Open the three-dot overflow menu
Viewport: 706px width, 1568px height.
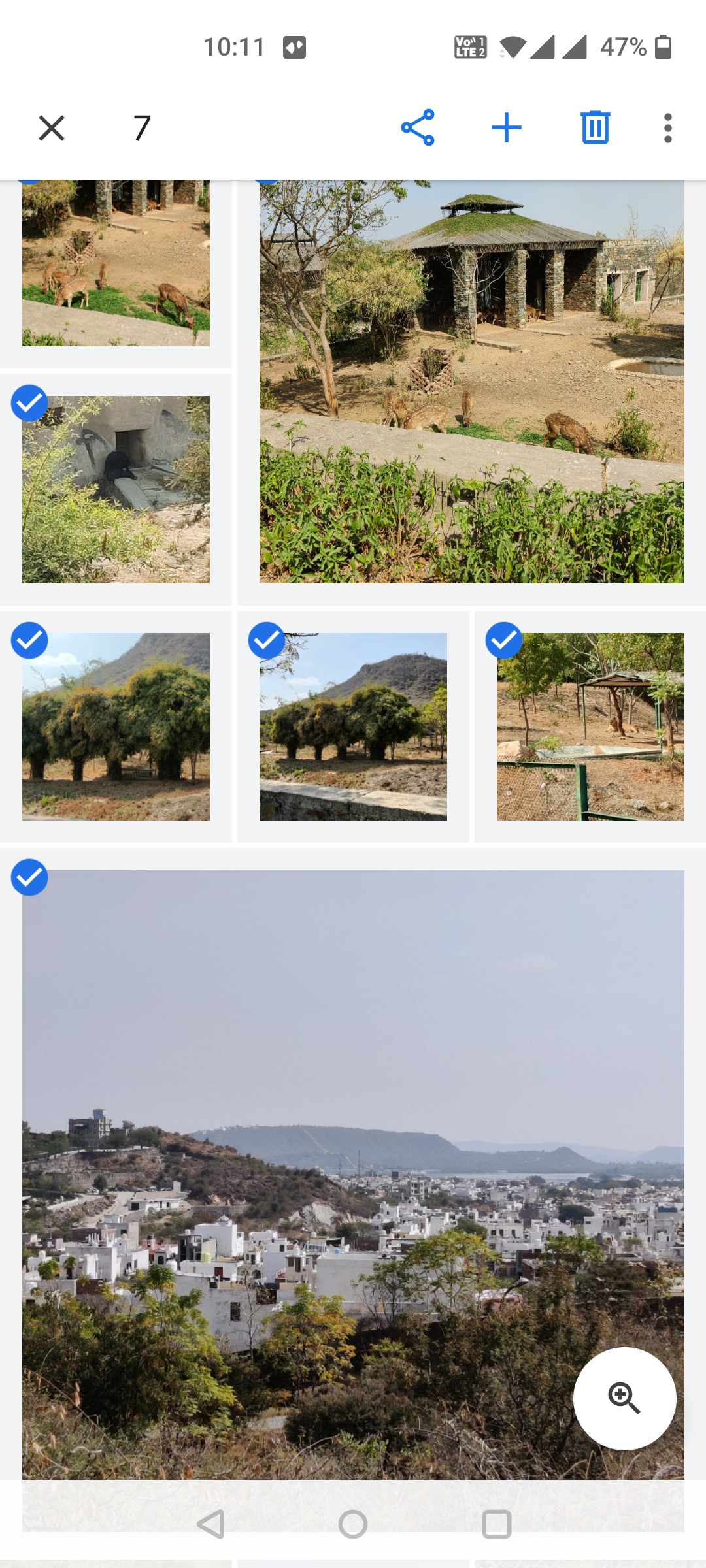pos(667,128)
